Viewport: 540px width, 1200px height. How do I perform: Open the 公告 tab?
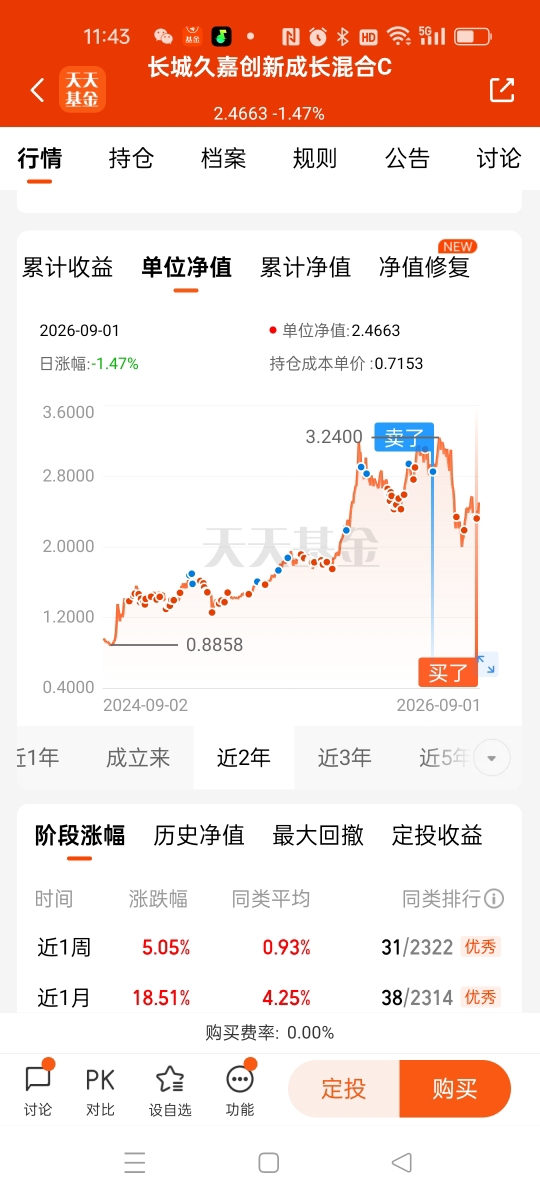tap(407, 158)
